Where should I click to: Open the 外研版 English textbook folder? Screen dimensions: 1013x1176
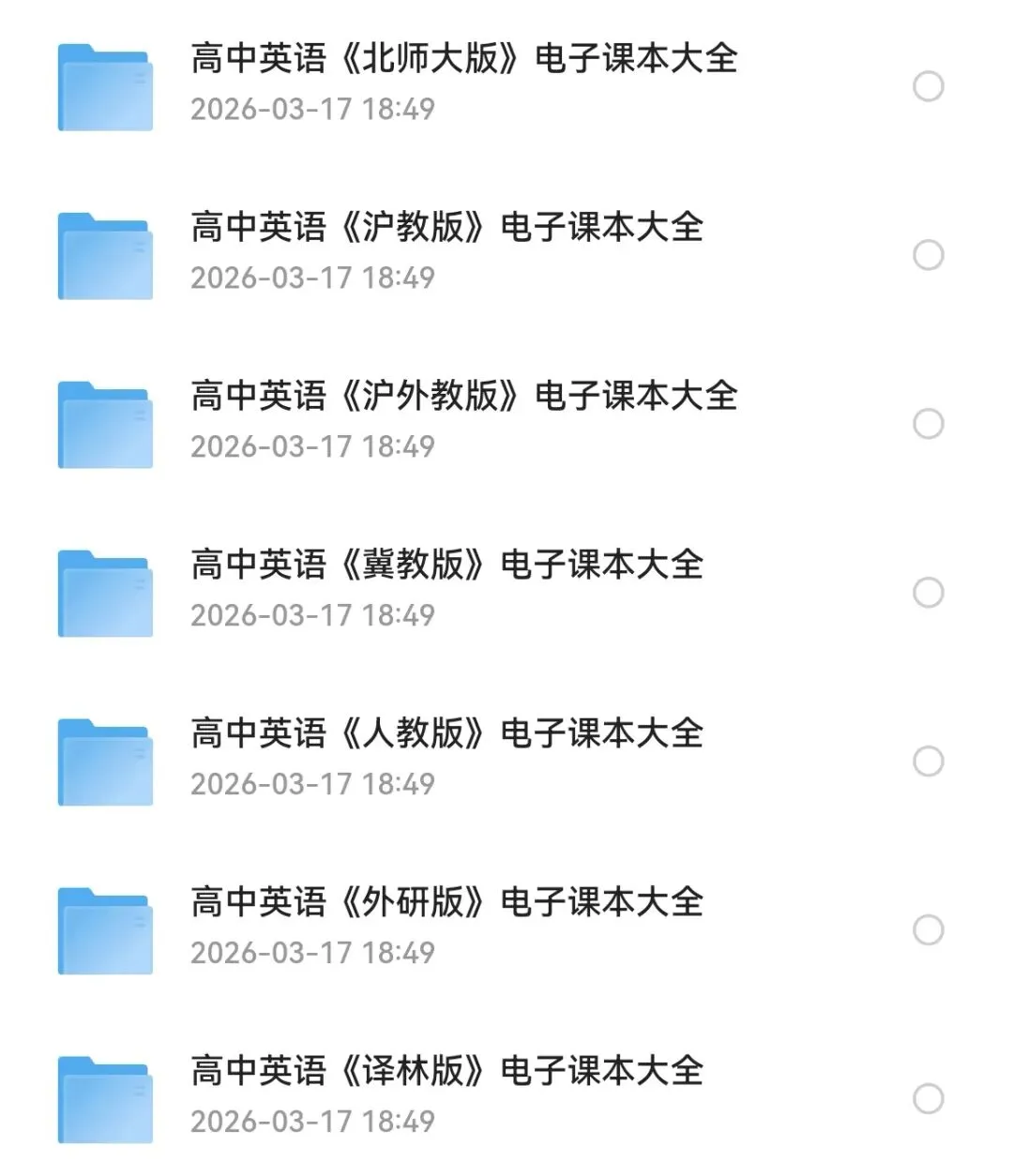tap(446, 903)
